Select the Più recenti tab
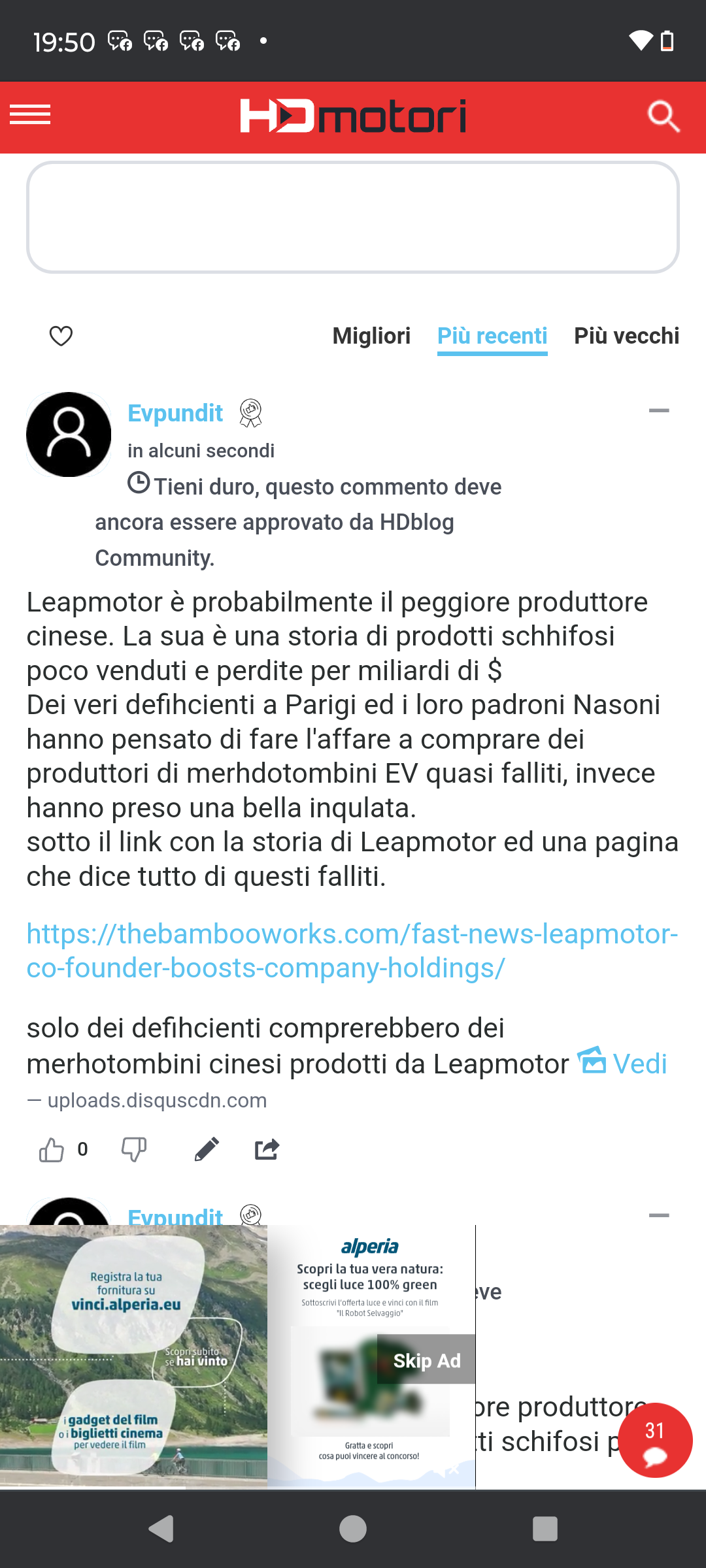This screenshot has width=706, height=1568. coord(492,336)
